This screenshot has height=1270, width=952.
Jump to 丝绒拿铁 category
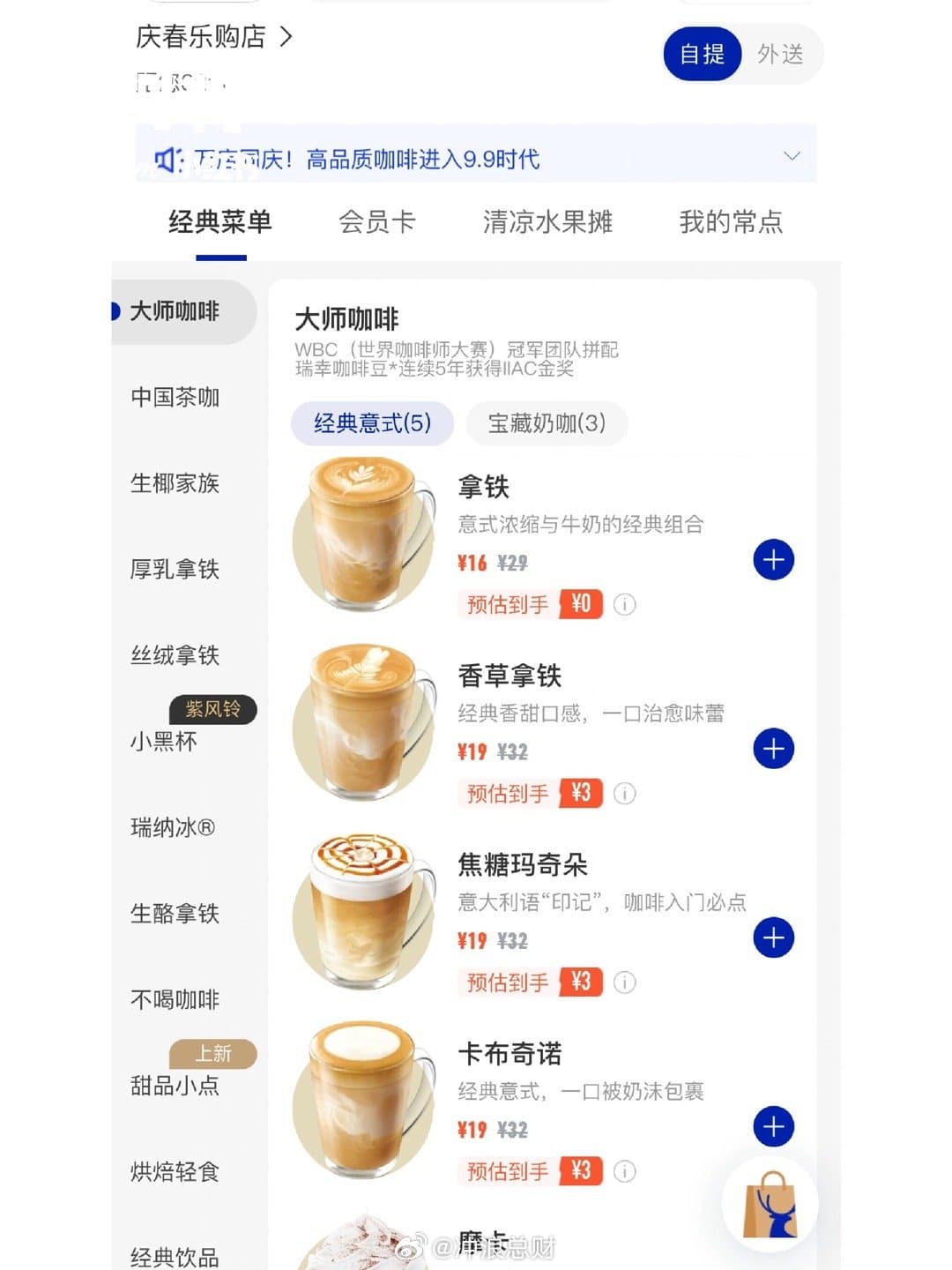[175, 655]
